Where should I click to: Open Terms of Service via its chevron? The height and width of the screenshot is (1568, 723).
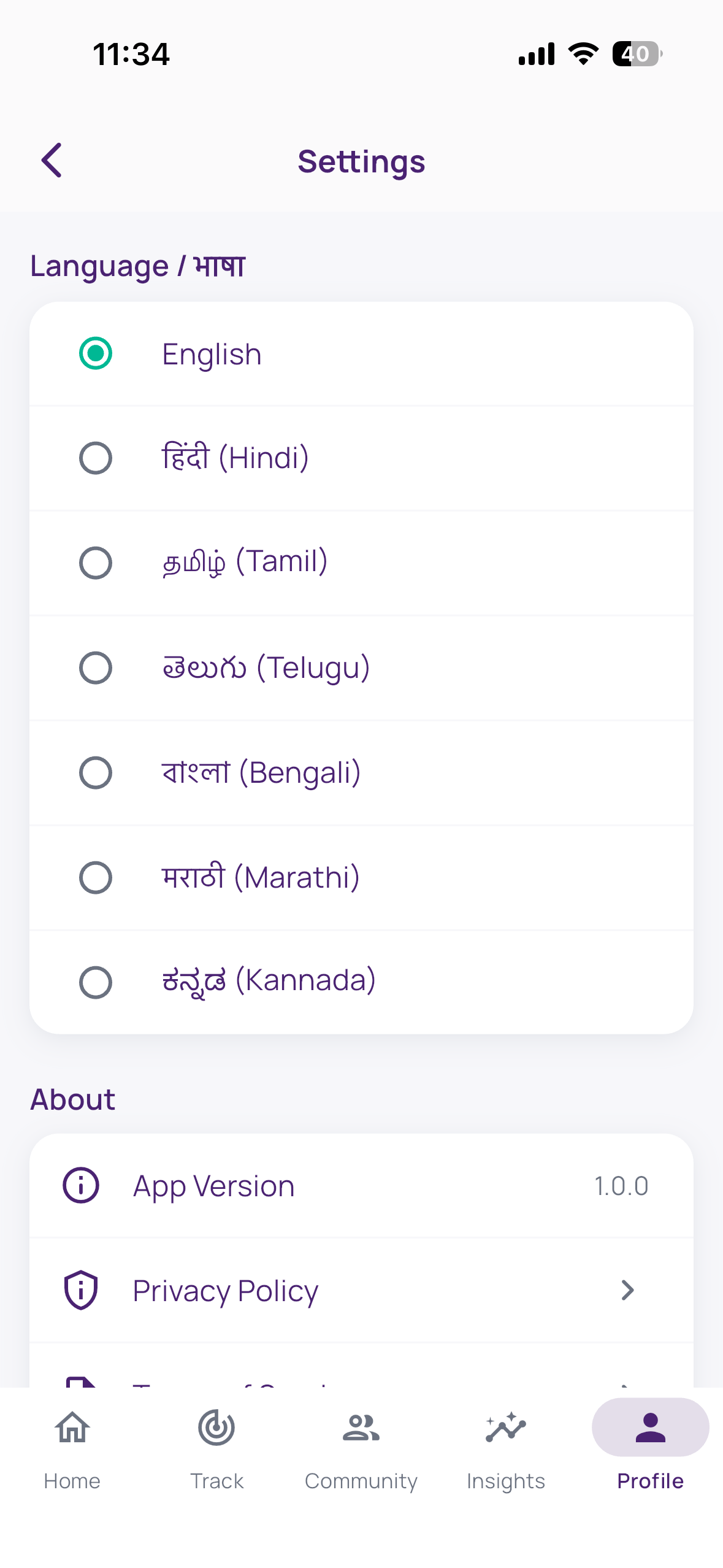[627, 1386]
